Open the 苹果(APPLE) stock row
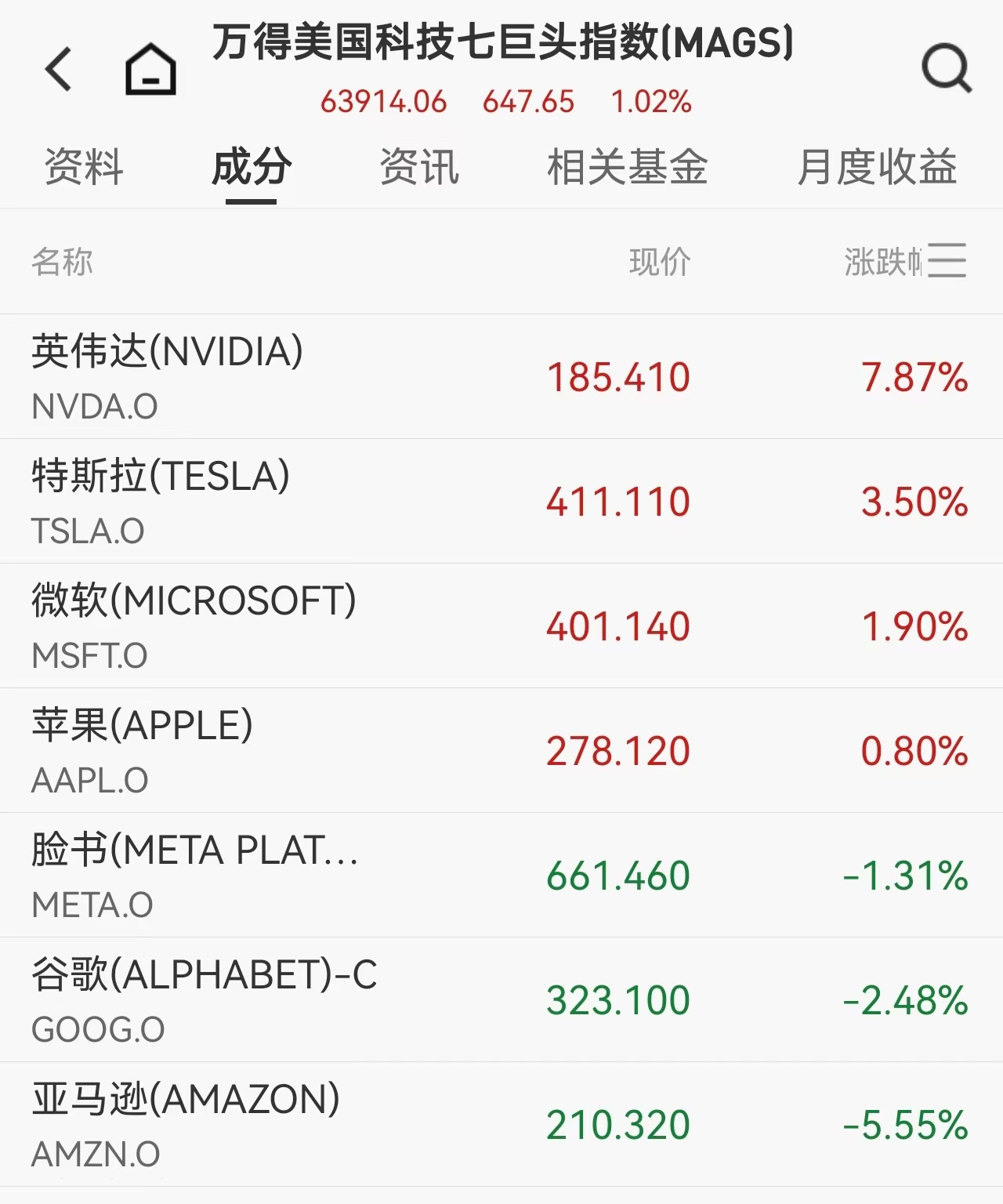The width and height of the screenshot is (1003, 1204). pyautogui.click(x=313, y=749)
